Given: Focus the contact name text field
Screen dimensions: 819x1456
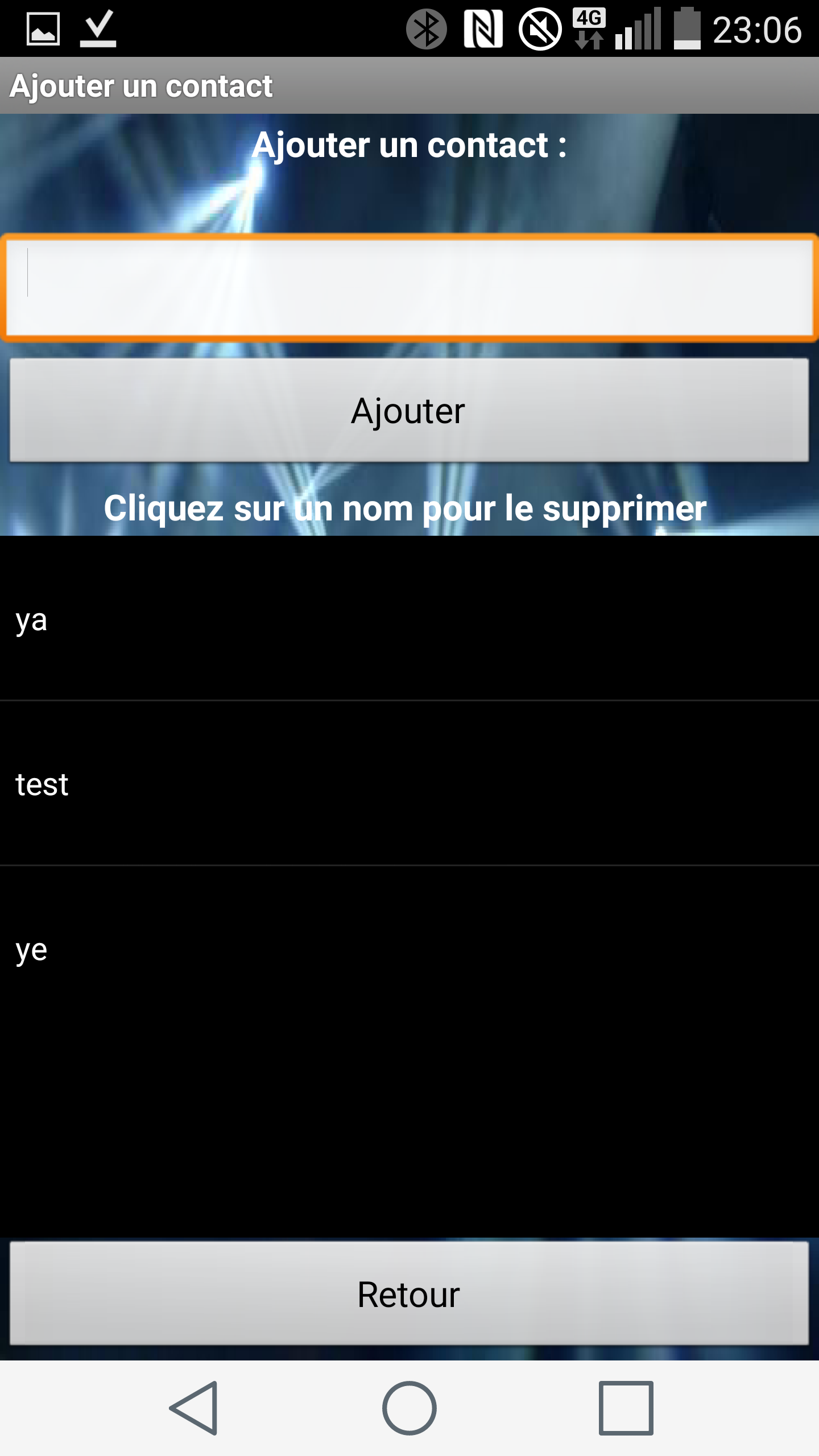Looking at the screenshot, I should [x=409, y=287].
